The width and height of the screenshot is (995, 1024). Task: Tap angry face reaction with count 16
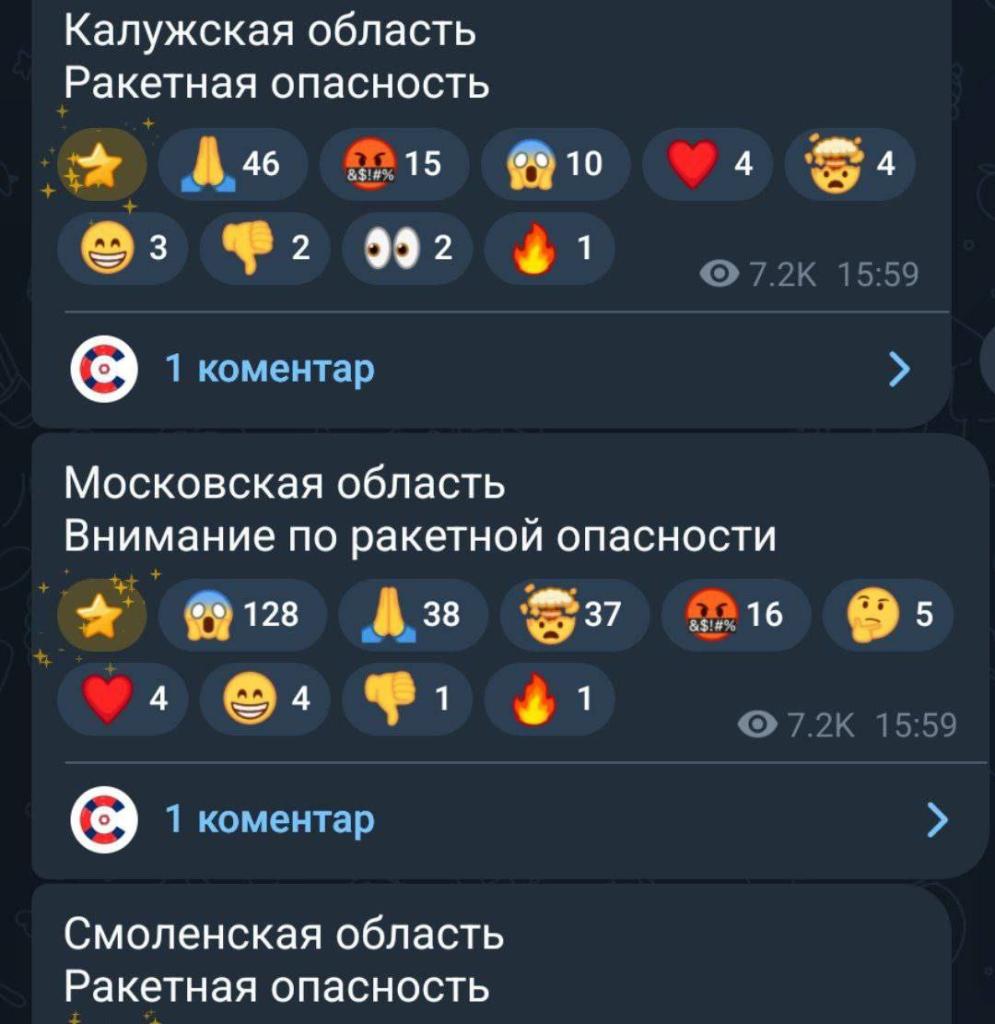coord(735,614)
